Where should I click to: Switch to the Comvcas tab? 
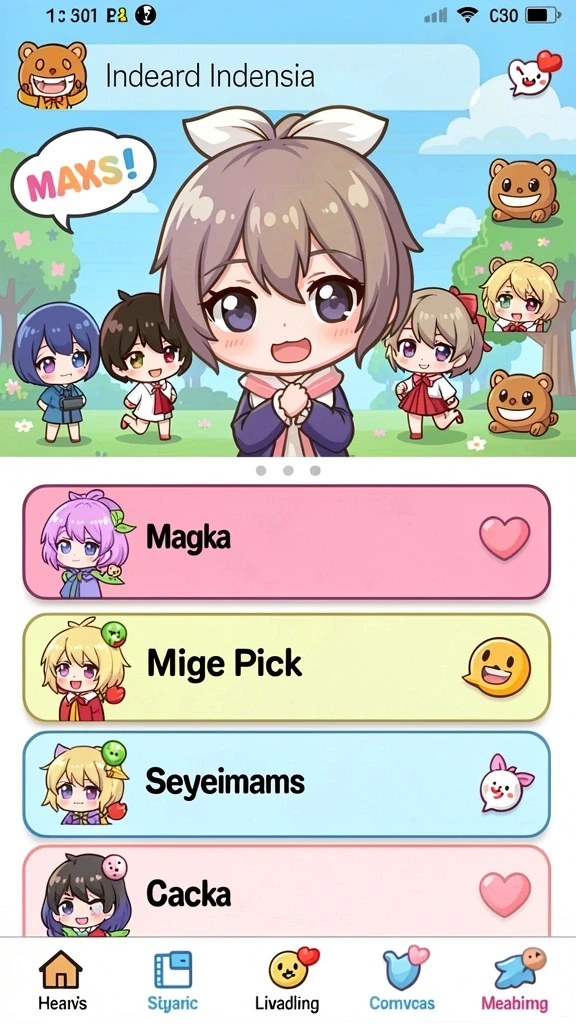pyautogui.click(x=402, y=981)
